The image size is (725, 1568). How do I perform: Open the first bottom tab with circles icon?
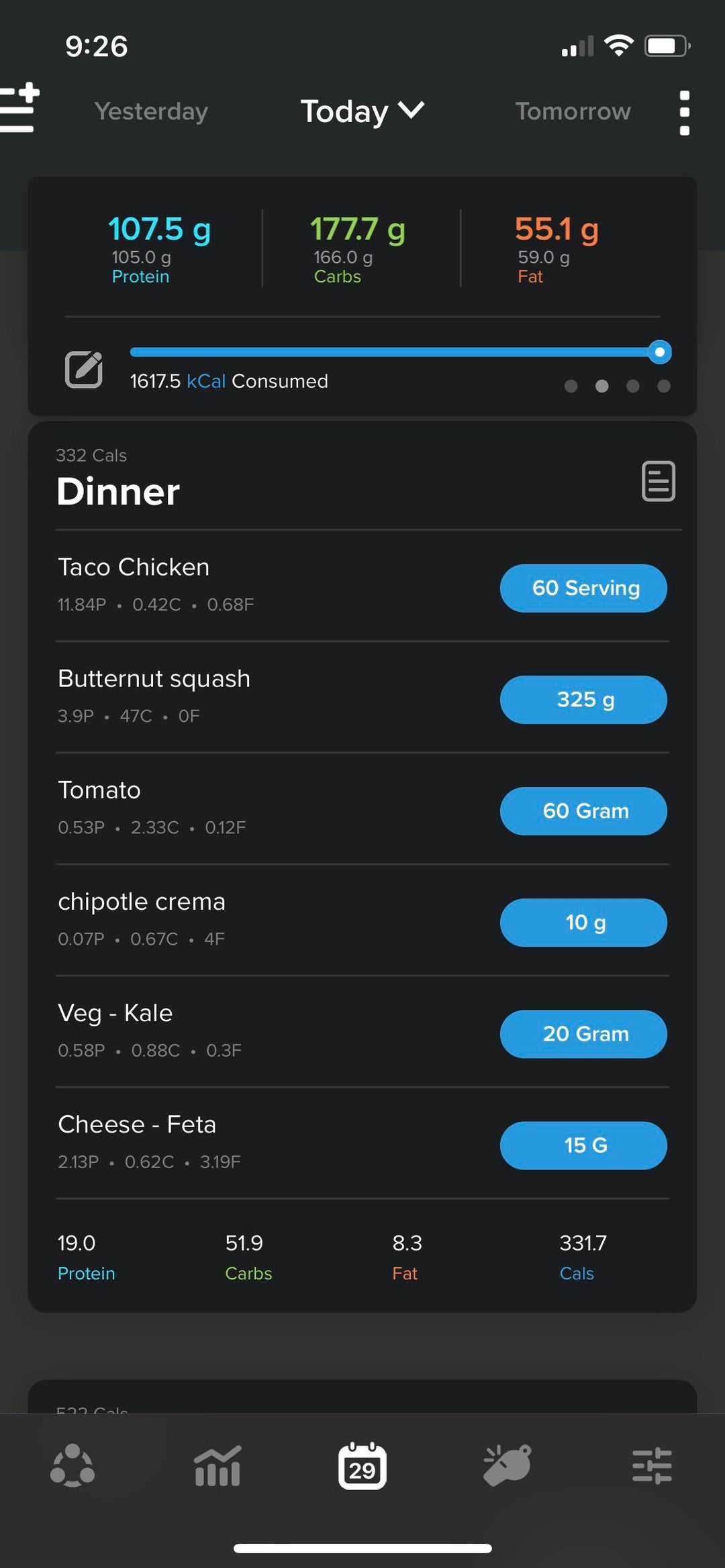pos(72,1465)
